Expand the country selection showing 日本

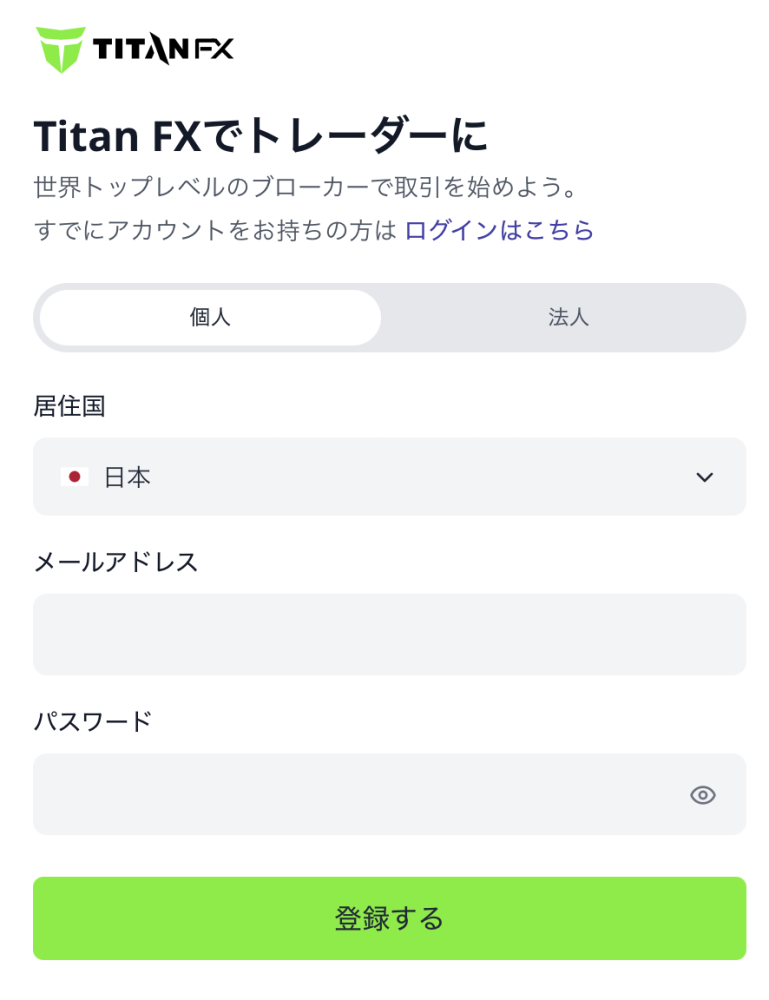point(390,477)
